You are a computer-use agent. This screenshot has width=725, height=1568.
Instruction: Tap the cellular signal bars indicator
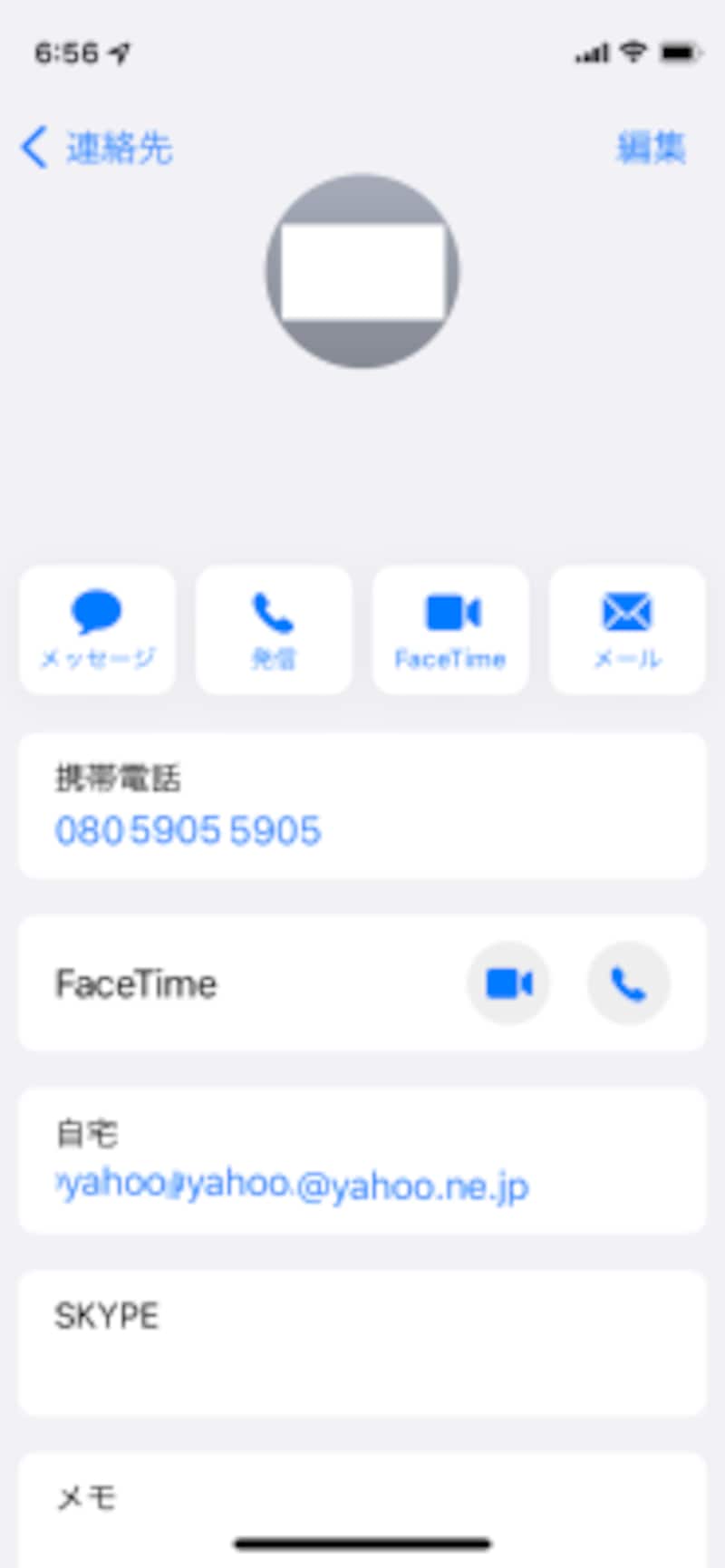pos(590,54)
